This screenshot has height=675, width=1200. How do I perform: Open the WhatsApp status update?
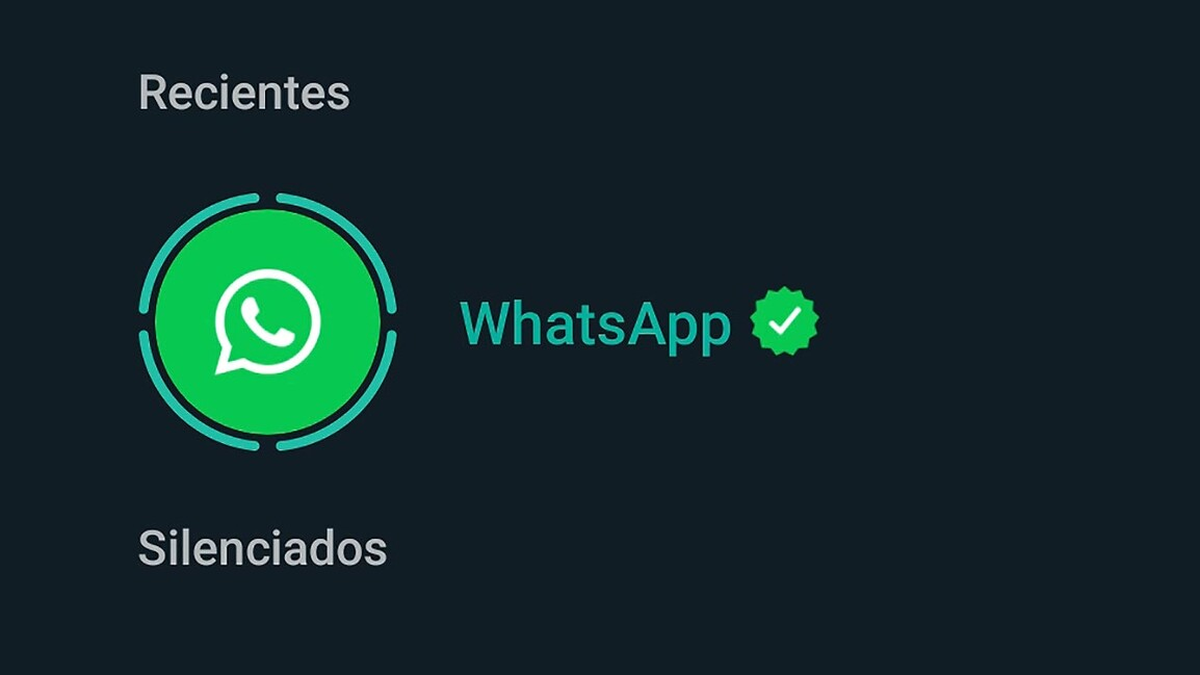point(267,322)
